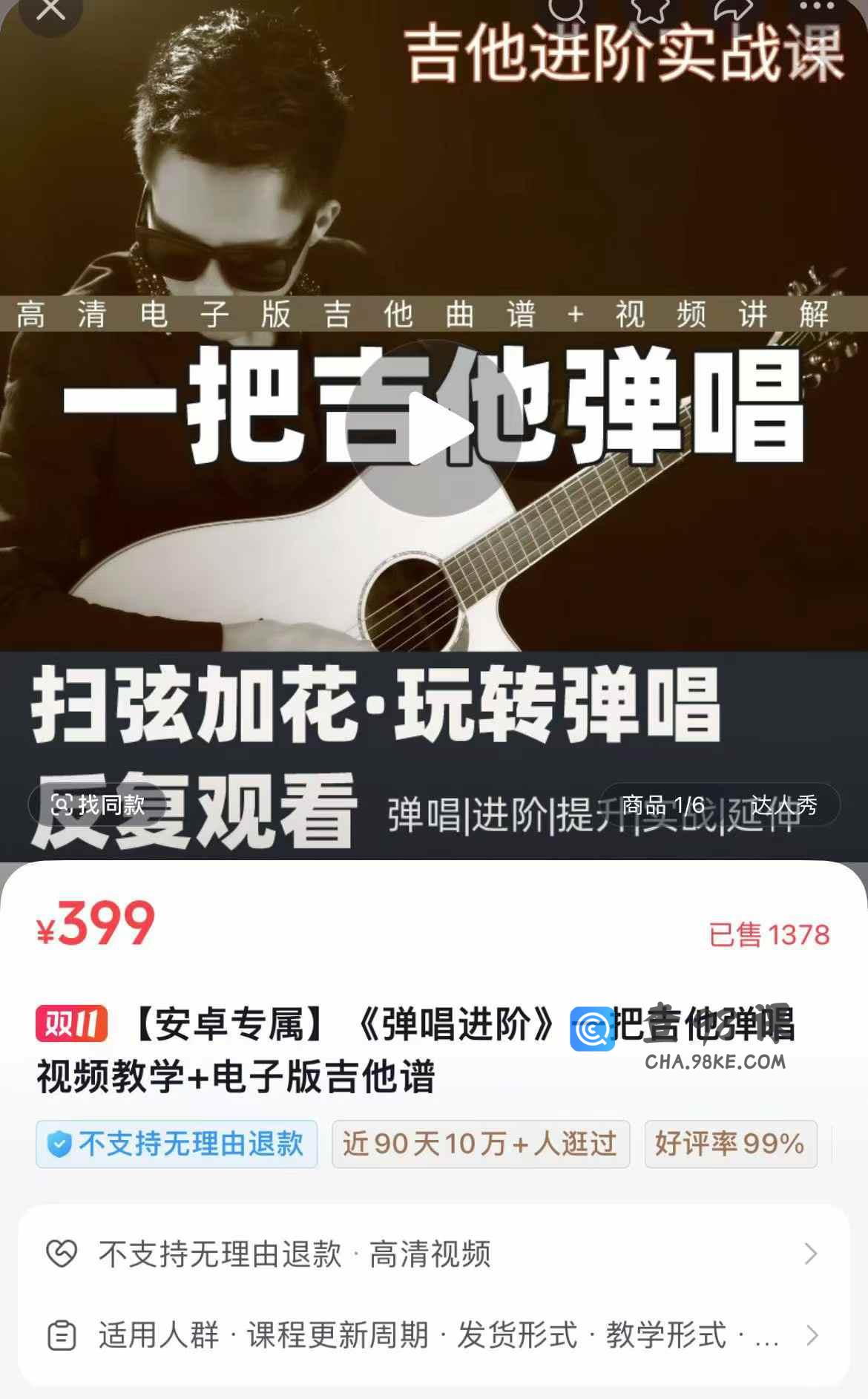This screenshot has height=1399, width=868.
Task: Tap 找同款 to find similar items
Action: click(98, 805)
